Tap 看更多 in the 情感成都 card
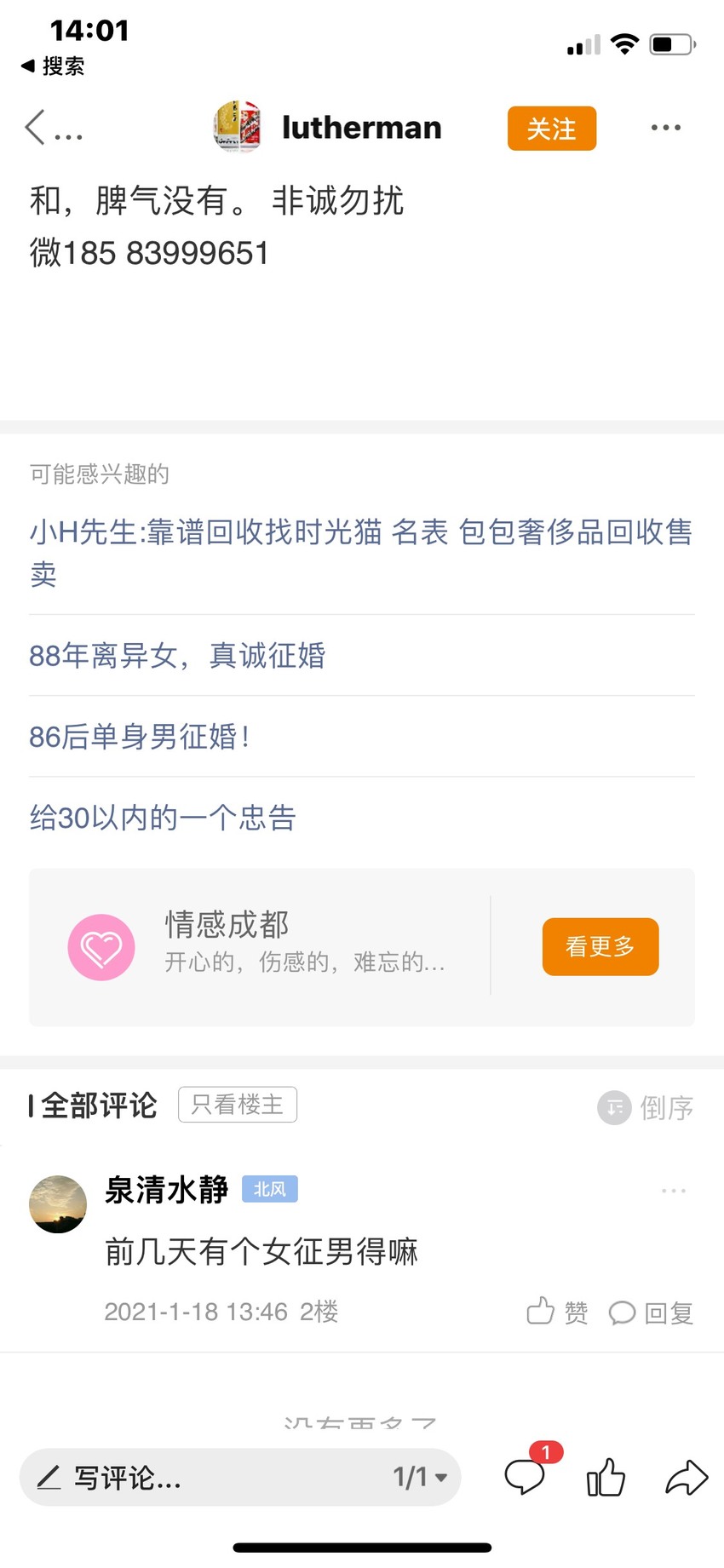The width and height of the screenshot is (724, 1568). click(600, 946)
